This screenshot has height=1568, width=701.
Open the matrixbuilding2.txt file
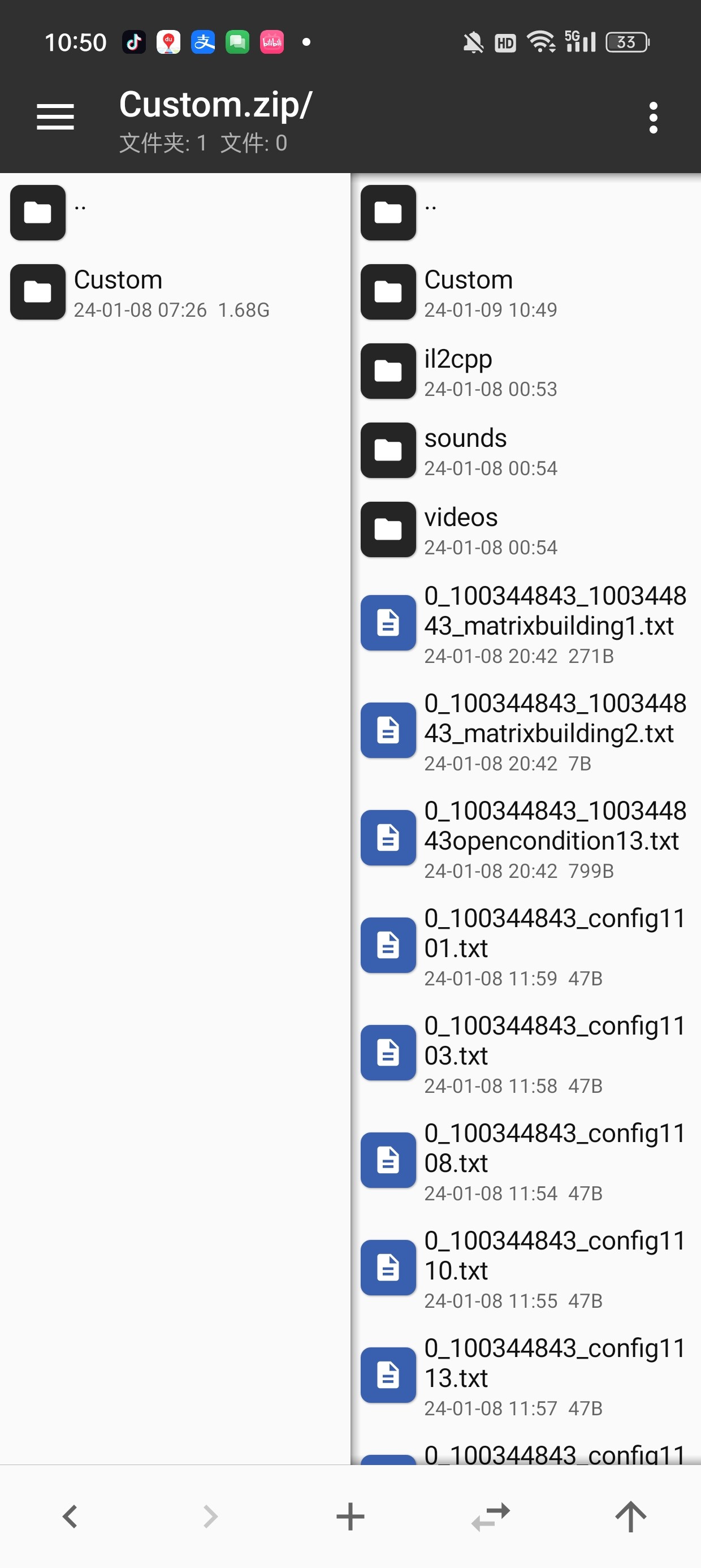tap(548, 730)
